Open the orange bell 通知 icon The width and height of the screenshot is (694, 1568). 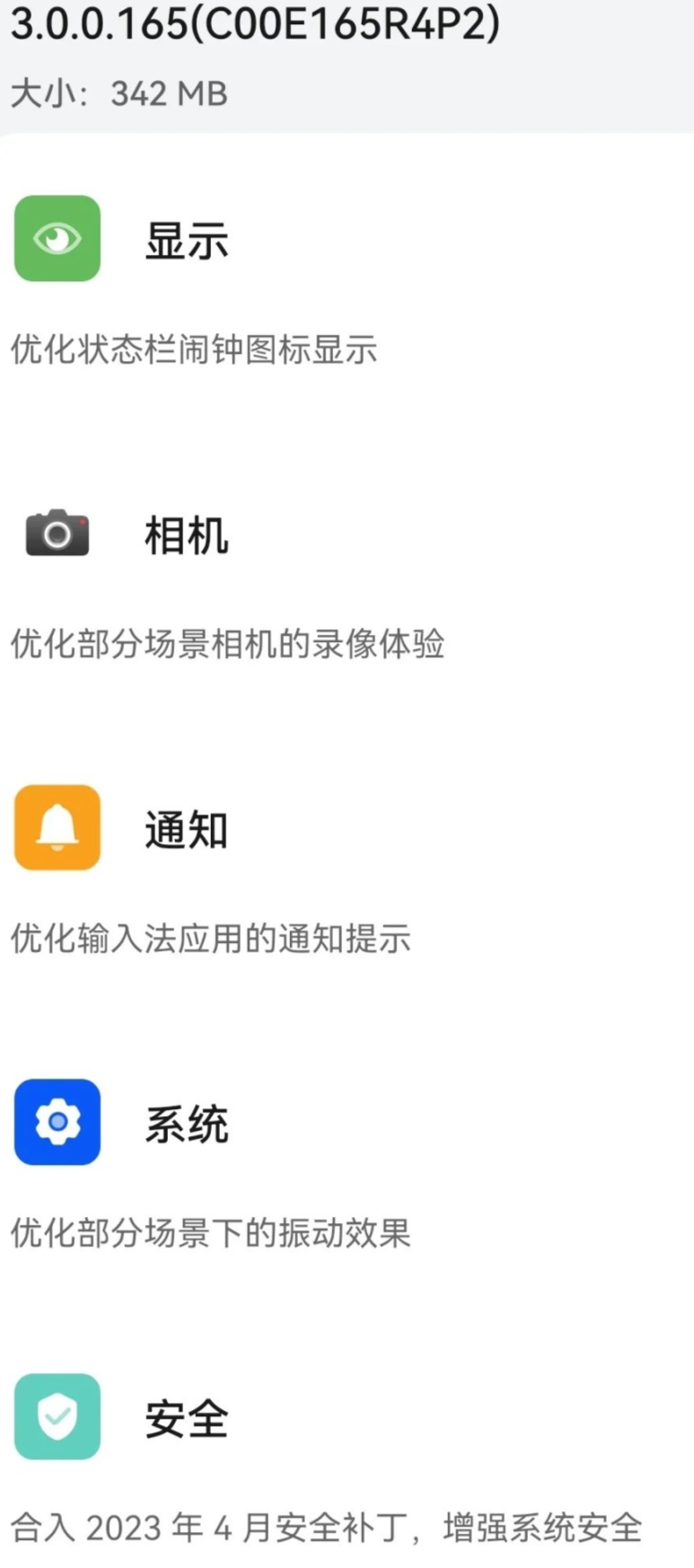coord(57,828)
